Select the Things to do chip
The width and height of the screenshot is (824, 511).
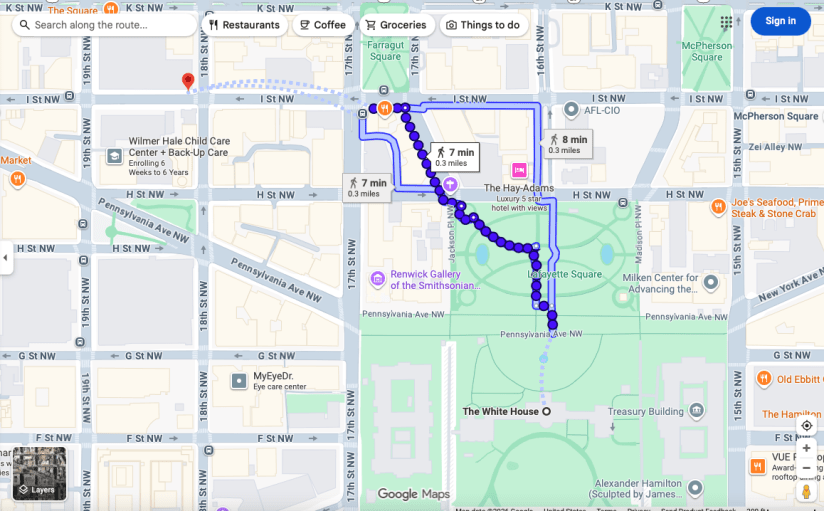[x=483, y=25]
